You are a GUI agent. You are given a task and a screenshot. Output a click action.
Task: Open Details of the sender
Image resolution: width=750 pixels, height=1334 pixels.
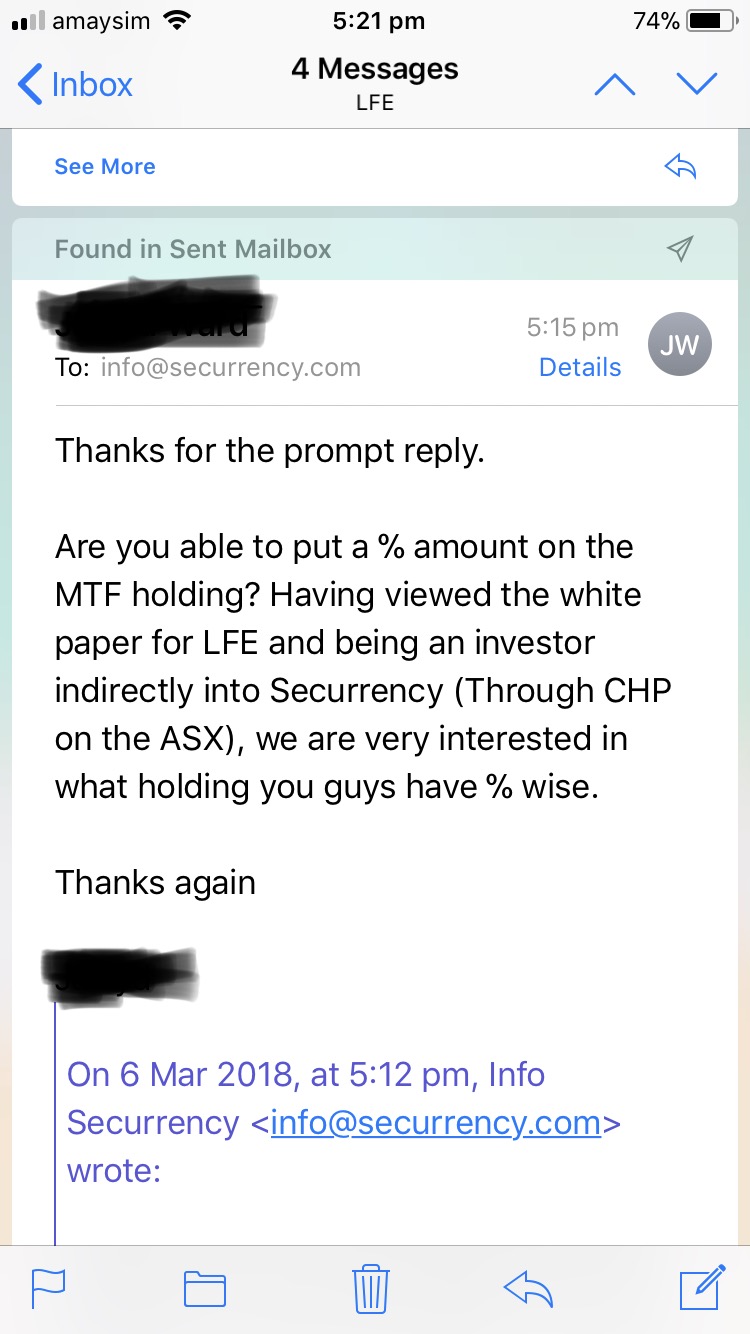tap(580, 367)
